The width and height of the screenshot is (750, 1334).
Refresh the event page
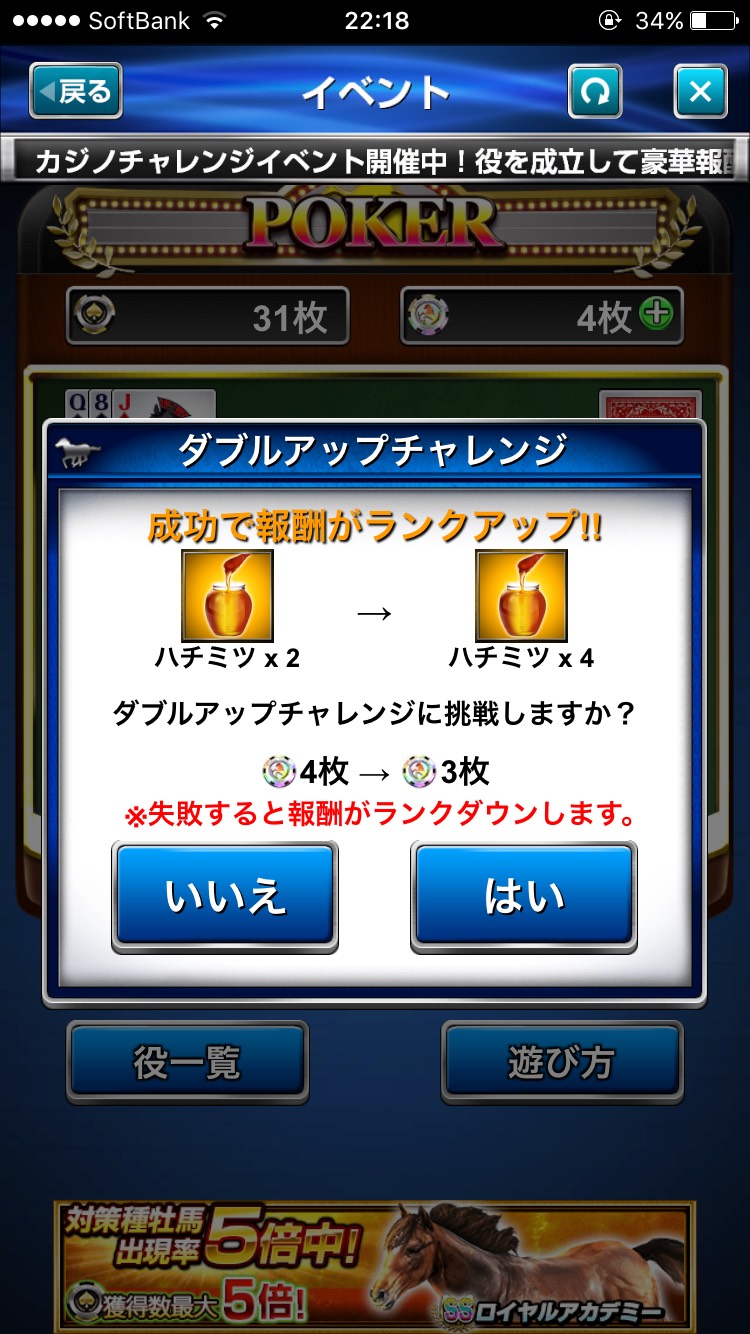click(595, 92)
